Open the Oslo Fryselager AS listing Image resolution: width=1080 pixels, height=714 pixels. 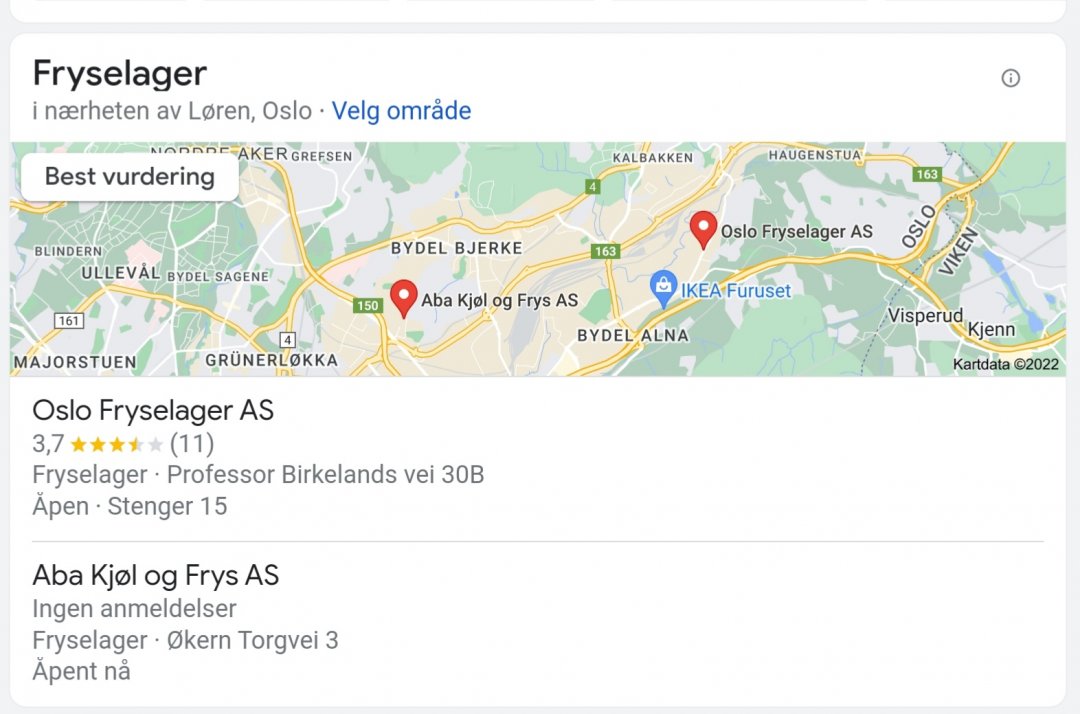click(x=153, y=411)
